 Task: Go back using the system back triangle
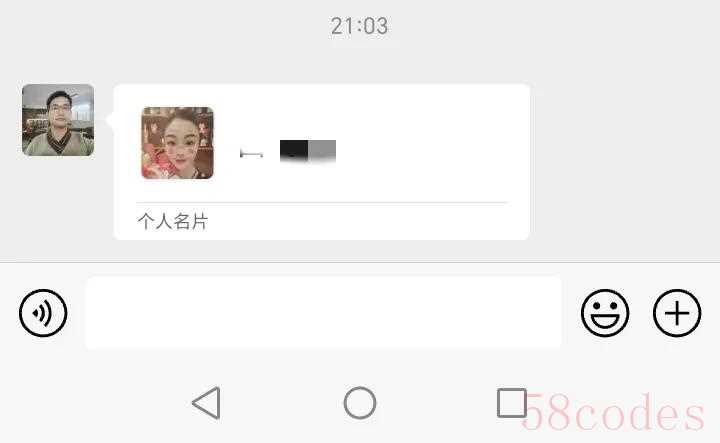[206, 403]
